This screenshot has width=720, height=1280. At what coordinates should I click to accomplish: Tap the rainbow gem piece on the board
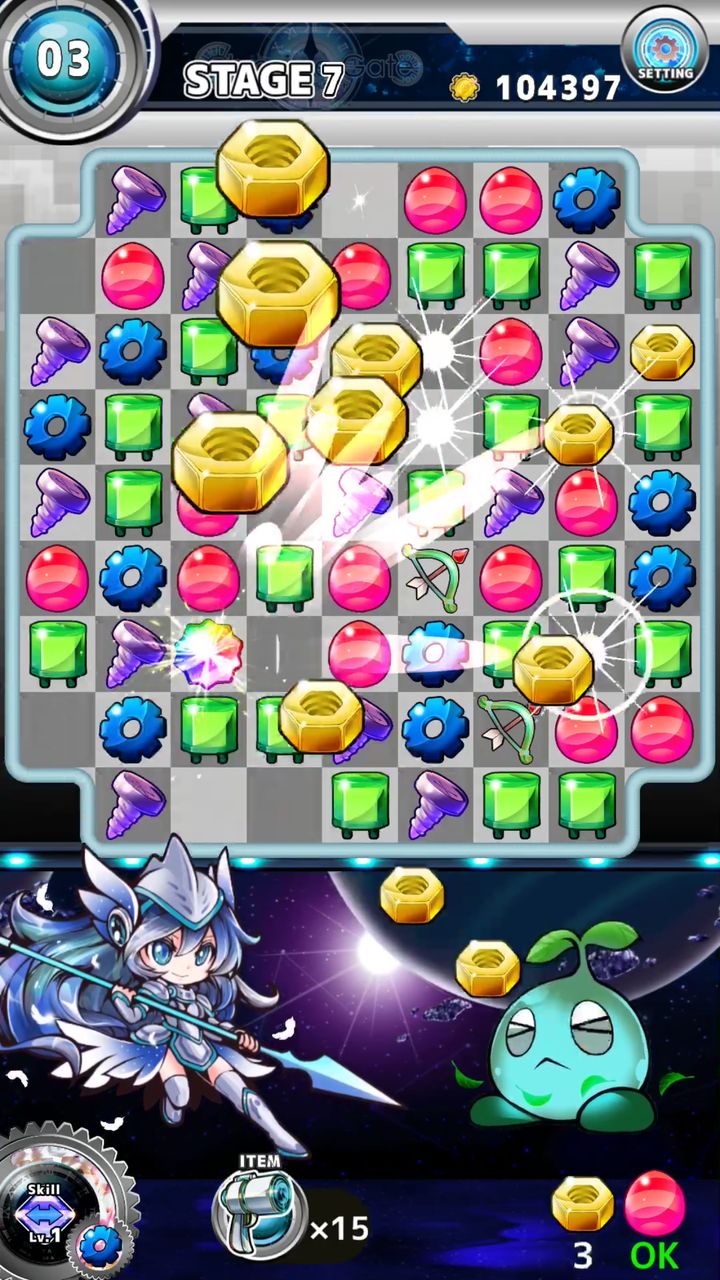point(208,652)
